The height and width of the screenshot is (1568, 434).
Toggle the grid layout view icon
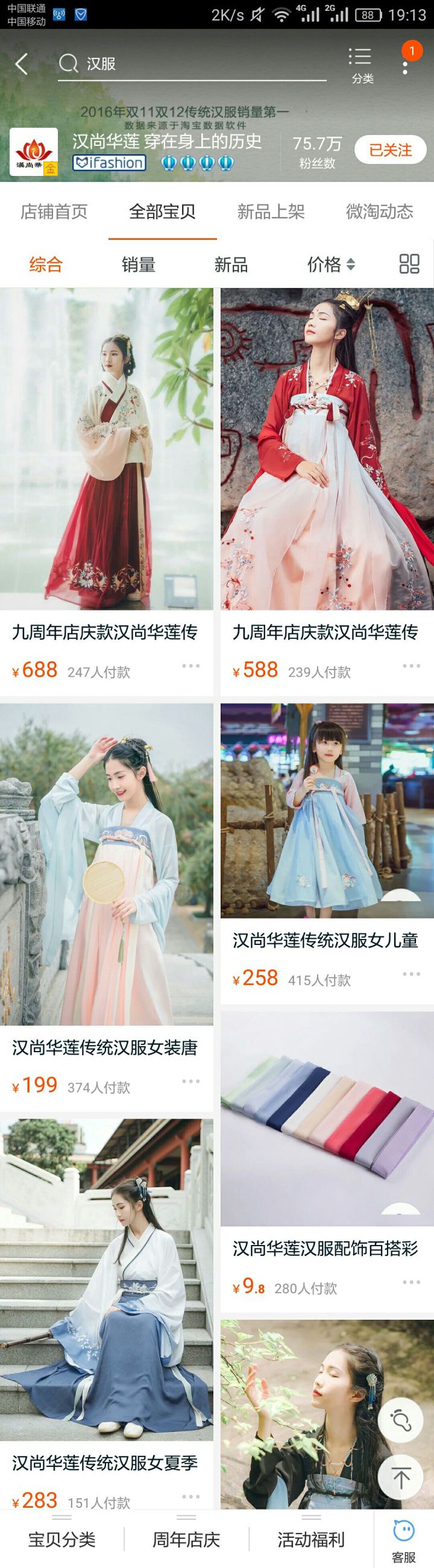(409, 264)
